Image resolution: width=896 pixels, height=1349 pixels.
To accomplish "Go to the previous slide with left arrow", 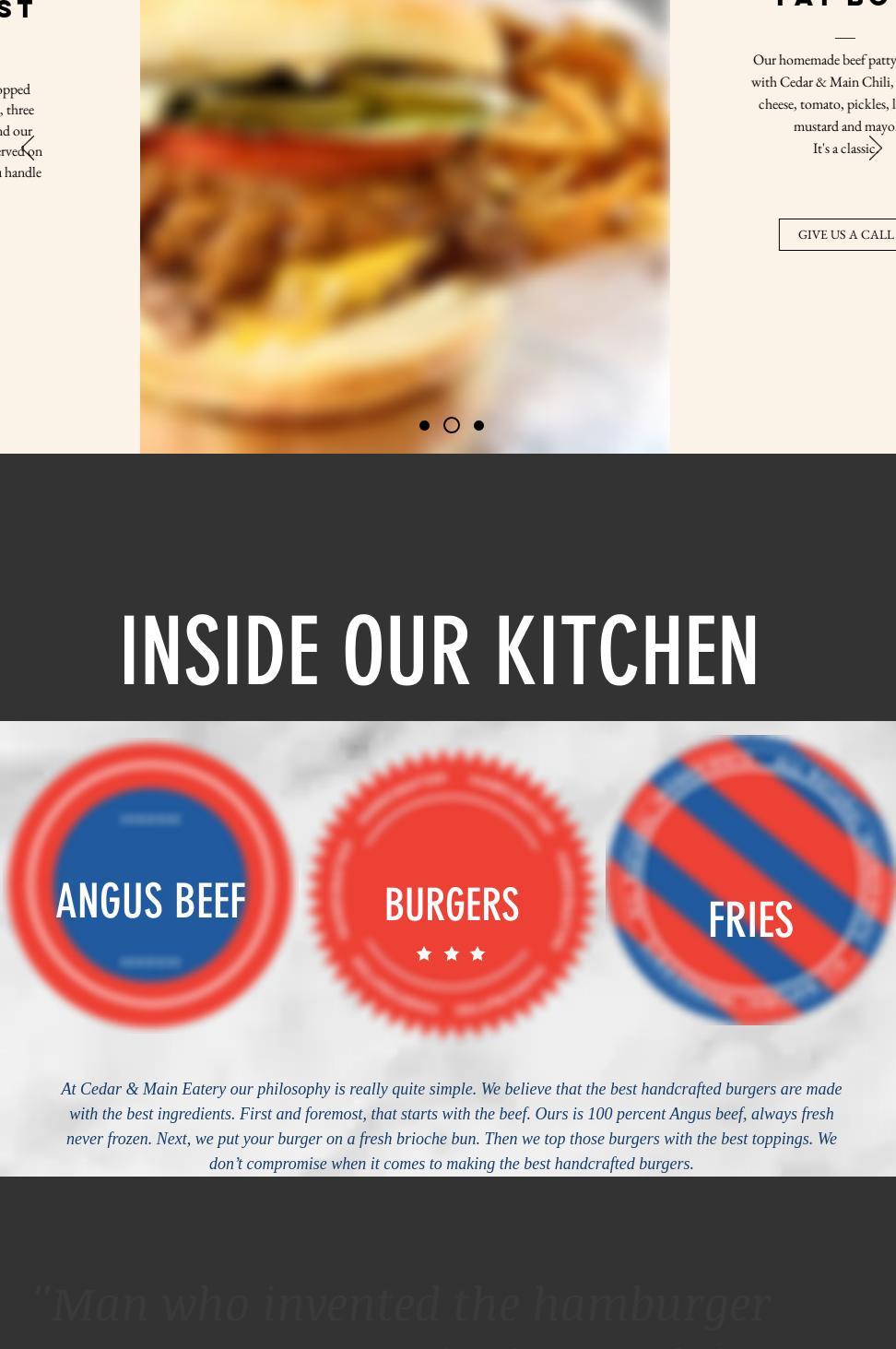I will point(28,148).
